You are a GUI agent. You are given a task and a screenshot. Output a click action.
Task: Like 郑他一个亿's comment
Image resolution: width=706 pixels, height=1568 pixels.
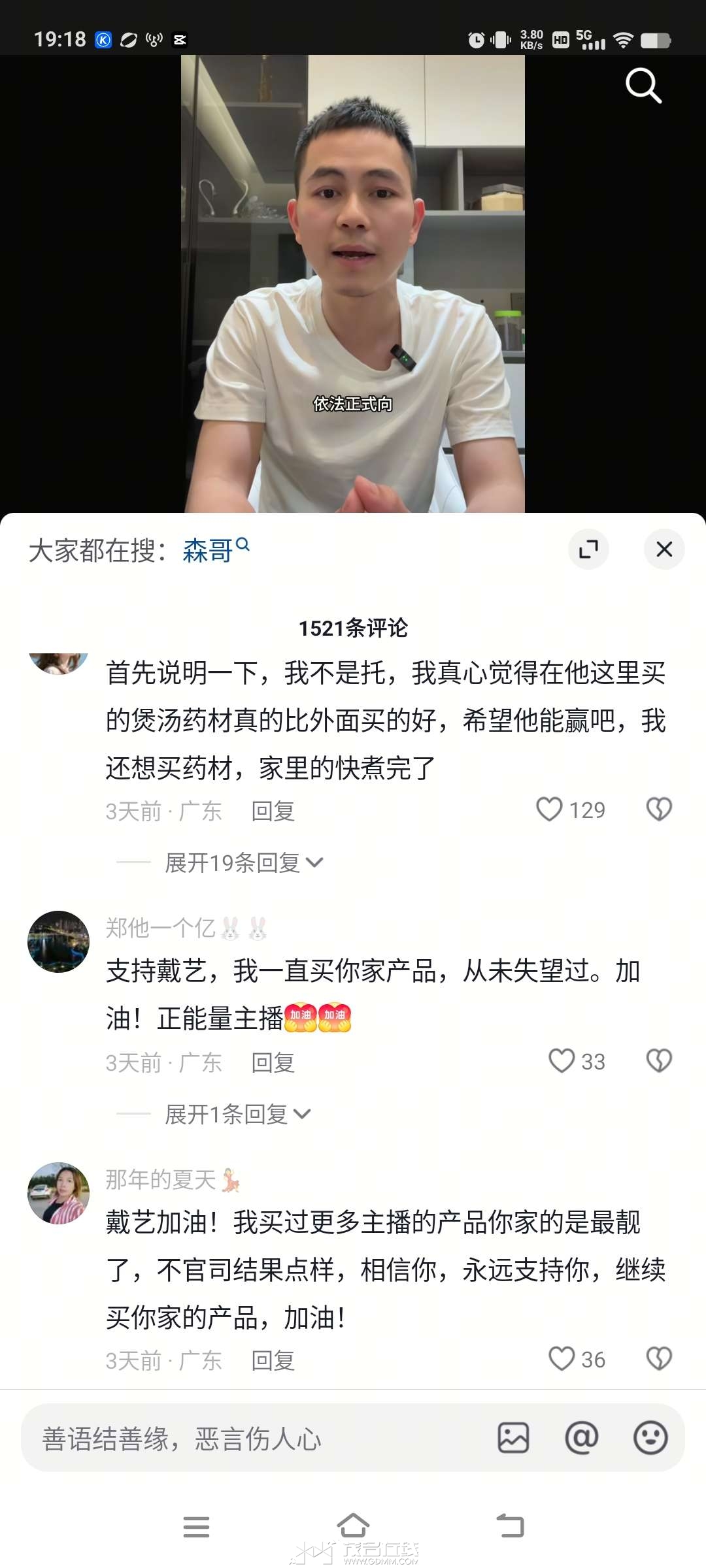(562, 1061)
